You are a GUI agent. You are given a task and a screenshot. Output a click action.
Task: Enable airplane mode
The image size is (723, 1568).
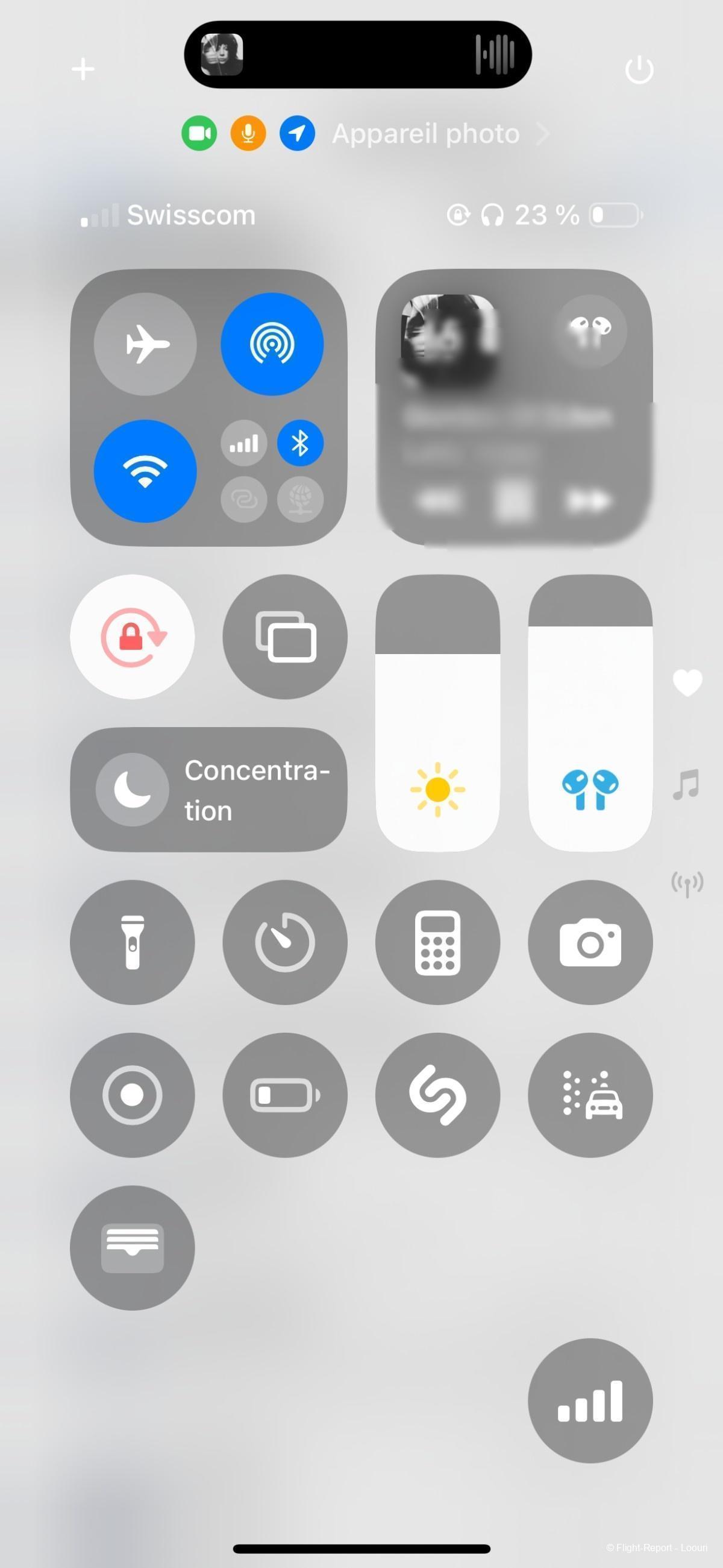145,344
